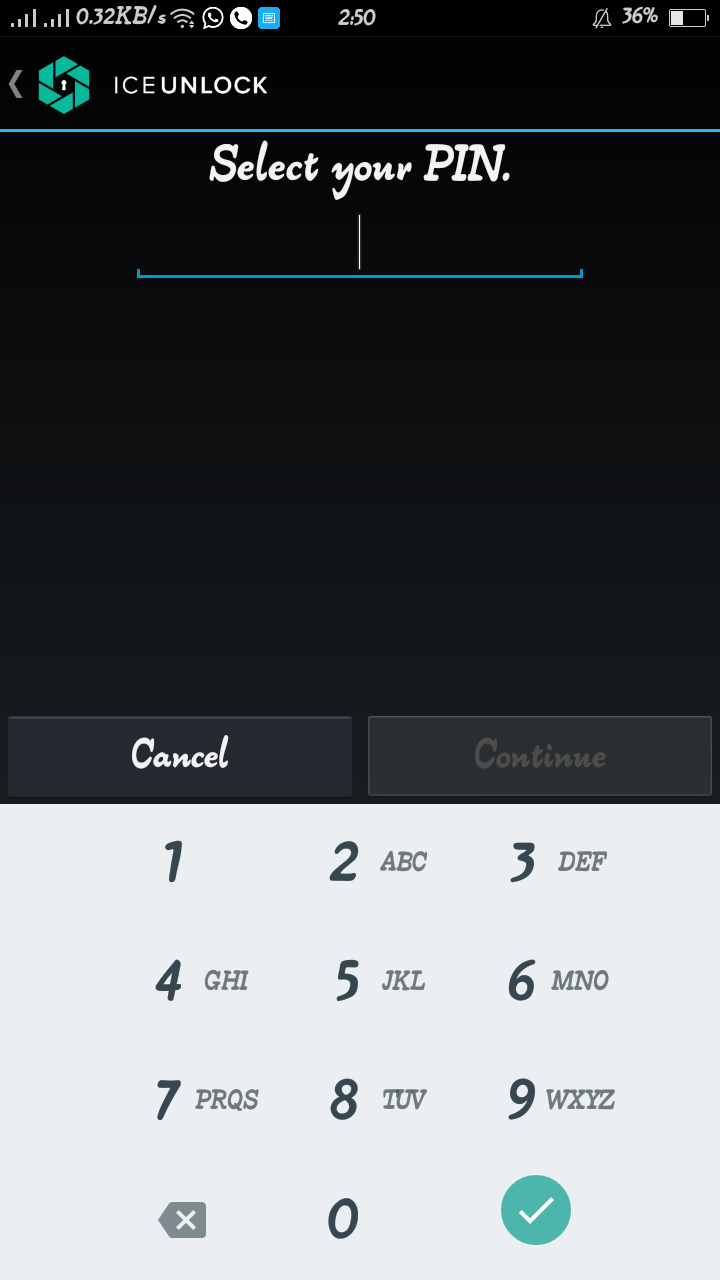
Task: Enter digit 2 ABC on the keypad
Action: [x=360, y=862]
